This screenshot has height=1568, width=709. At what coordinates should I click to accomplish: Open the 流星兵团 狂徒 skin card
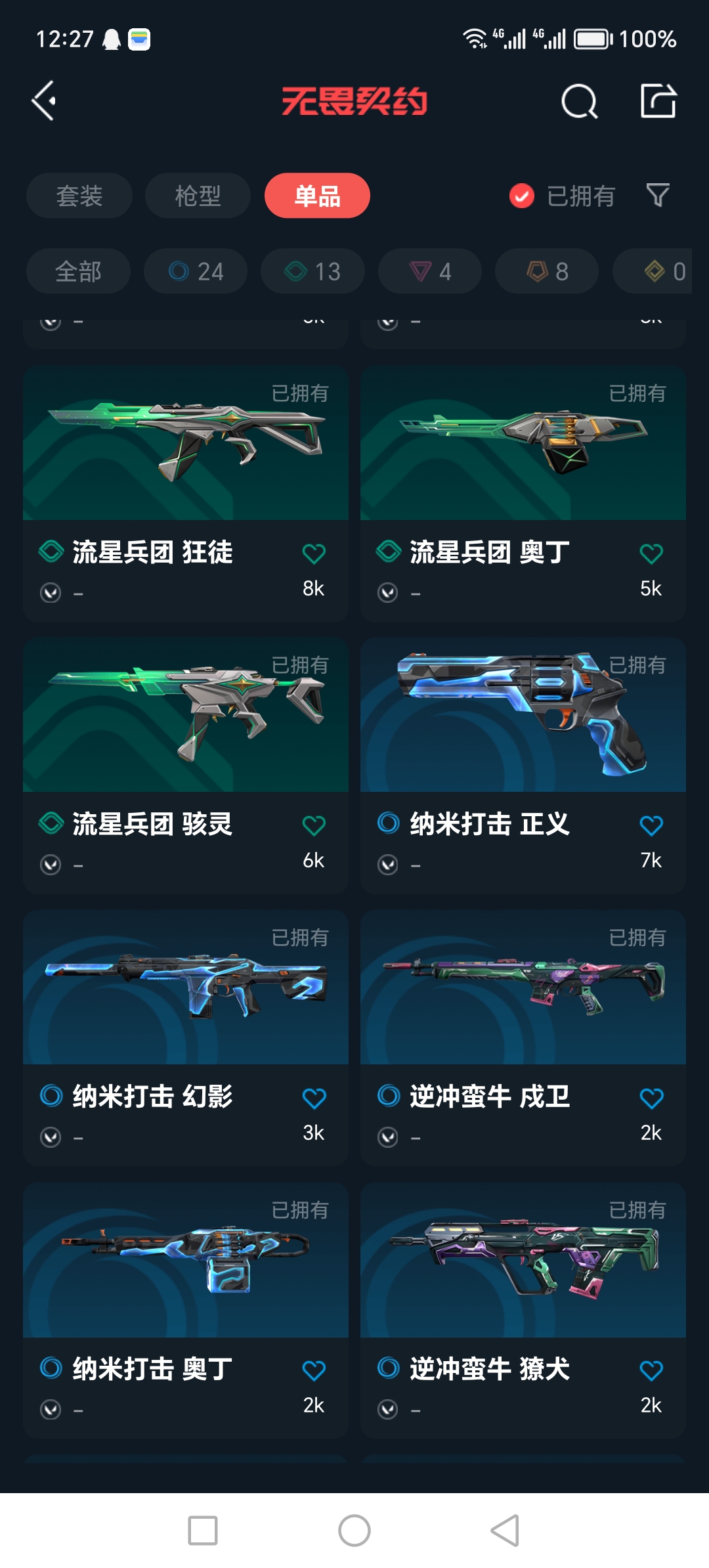(186, 460)
